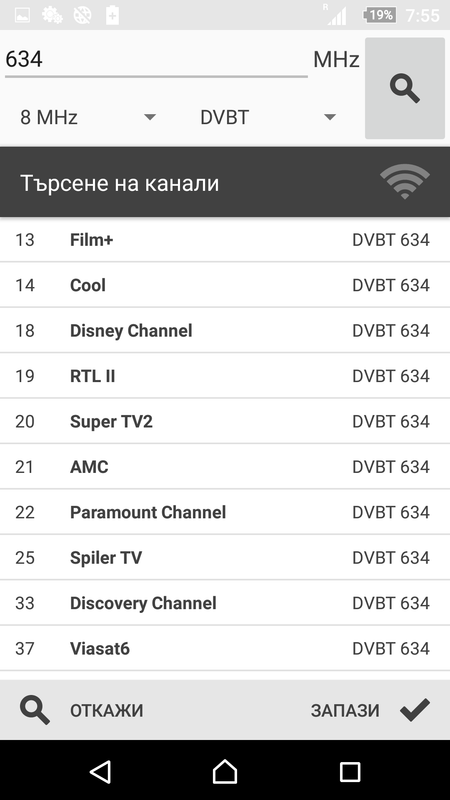Image resolution: width=450 pixels, height=800 pixels.
Task: Select the AMC channel row
Action: pos(225,467)
